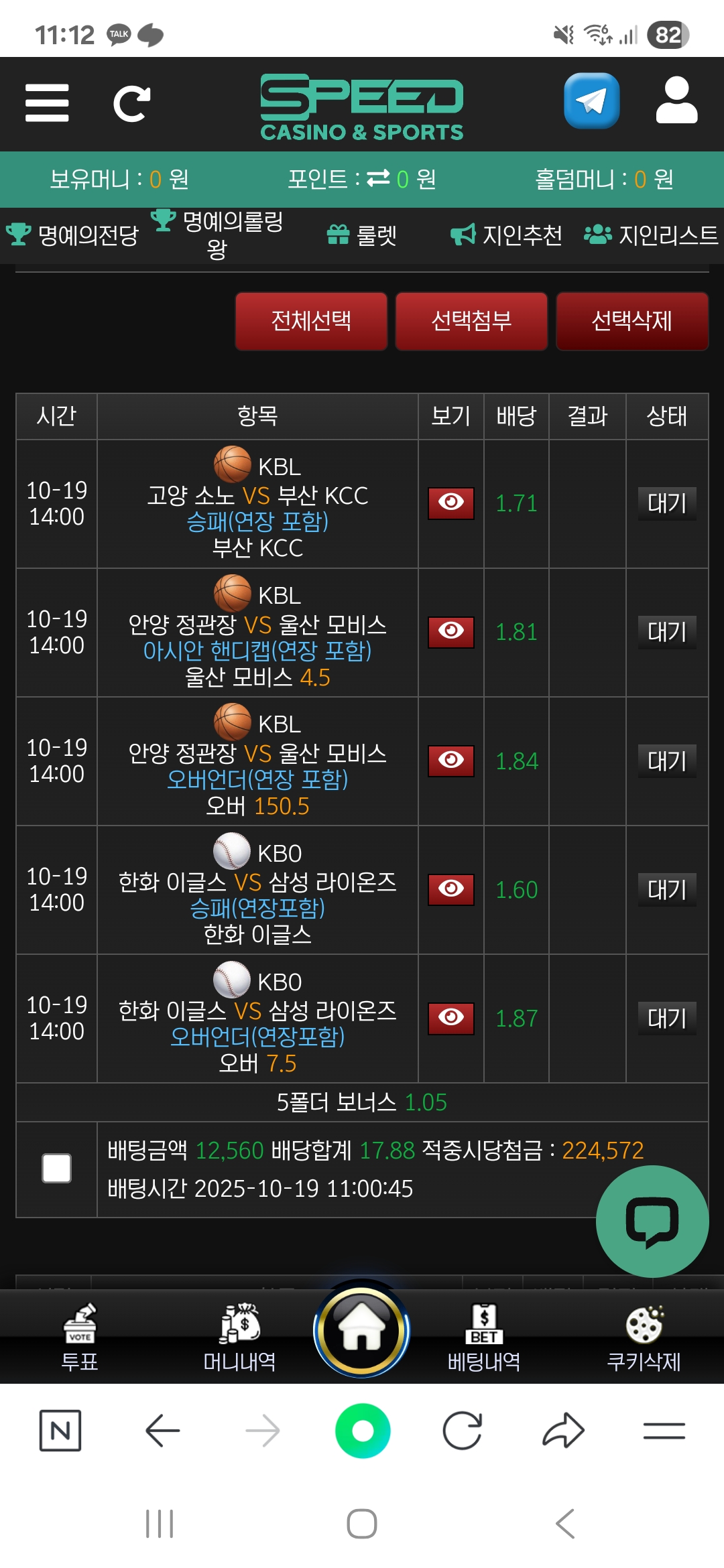
Task: Tap the eye icon for 한화 이글스 승패 row
Action: click(451, 889)
